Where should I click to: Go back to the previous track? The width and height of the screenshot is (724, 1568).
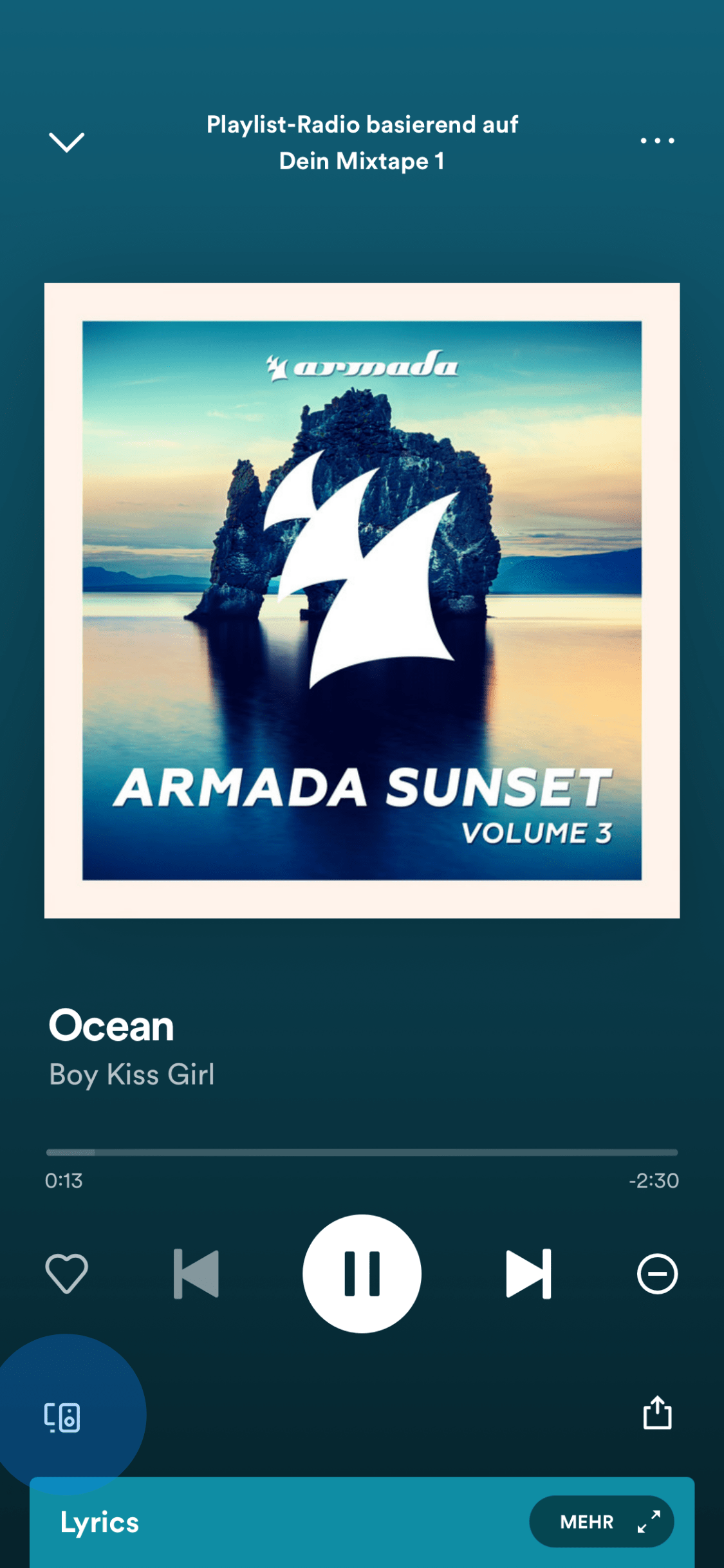tap(196, 1273)
